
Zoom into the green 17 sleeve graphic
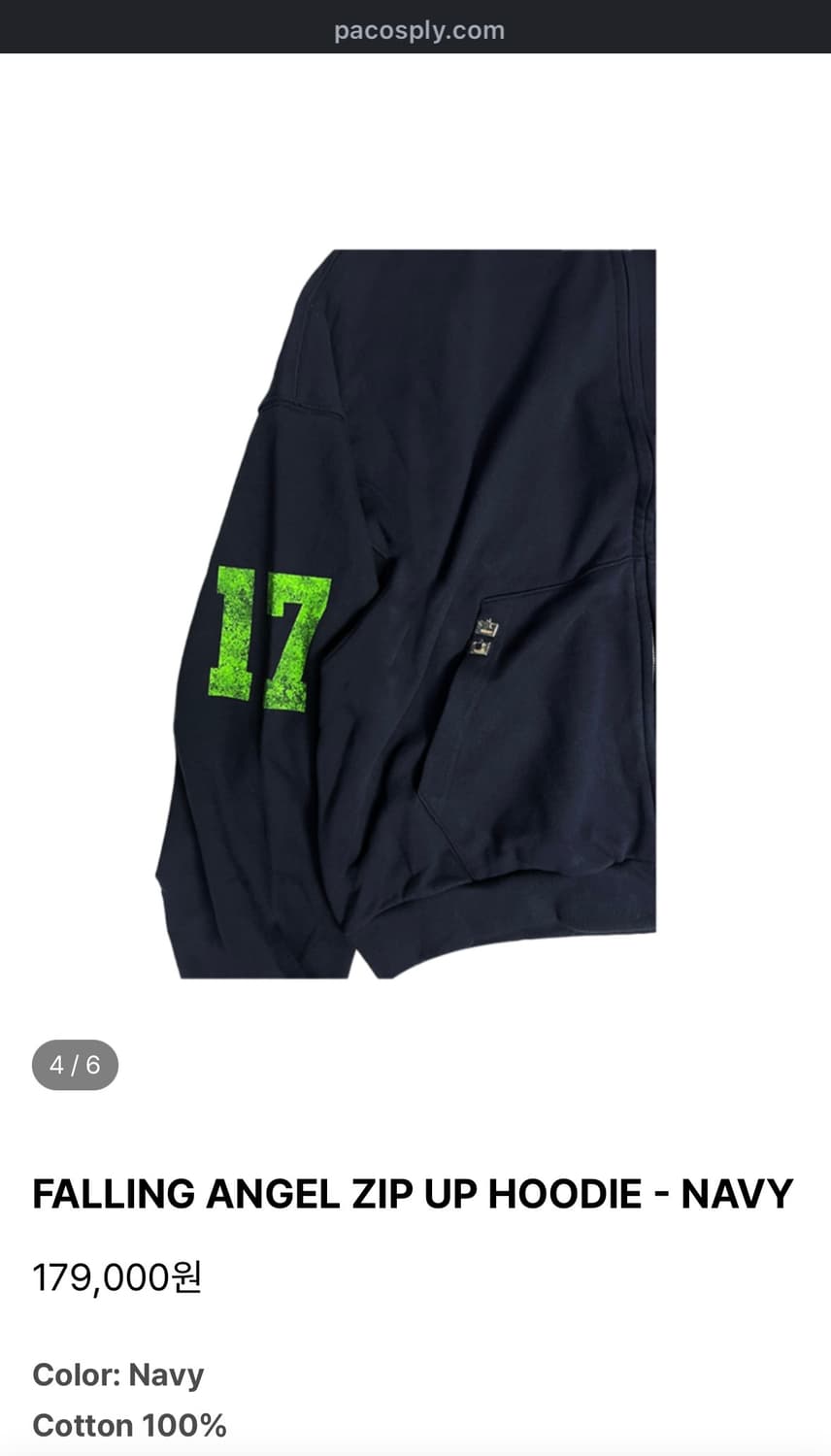[264, 641]
